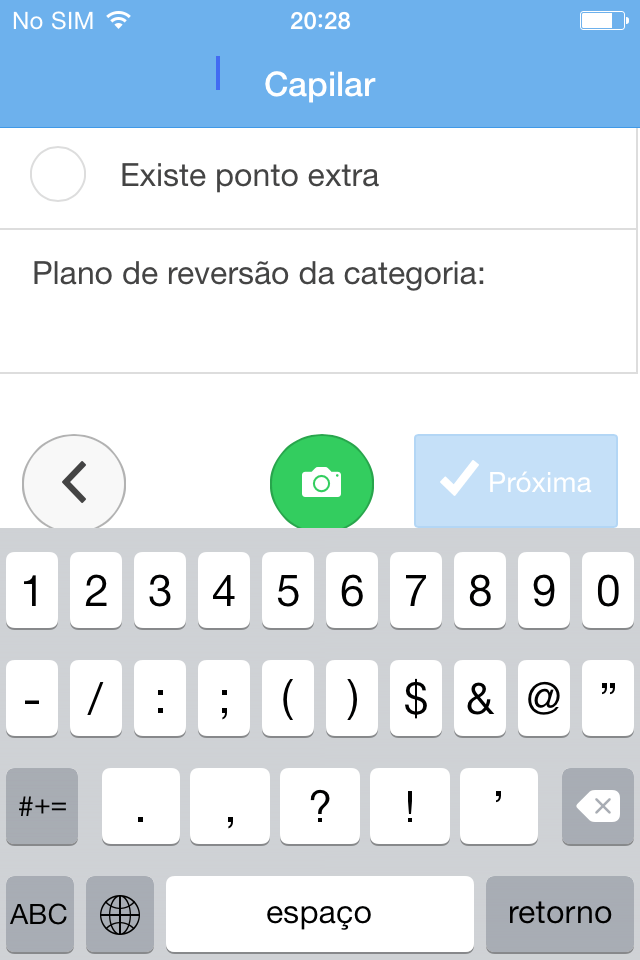
Task: Open the green camera button
Action: (x=321, y=483)
